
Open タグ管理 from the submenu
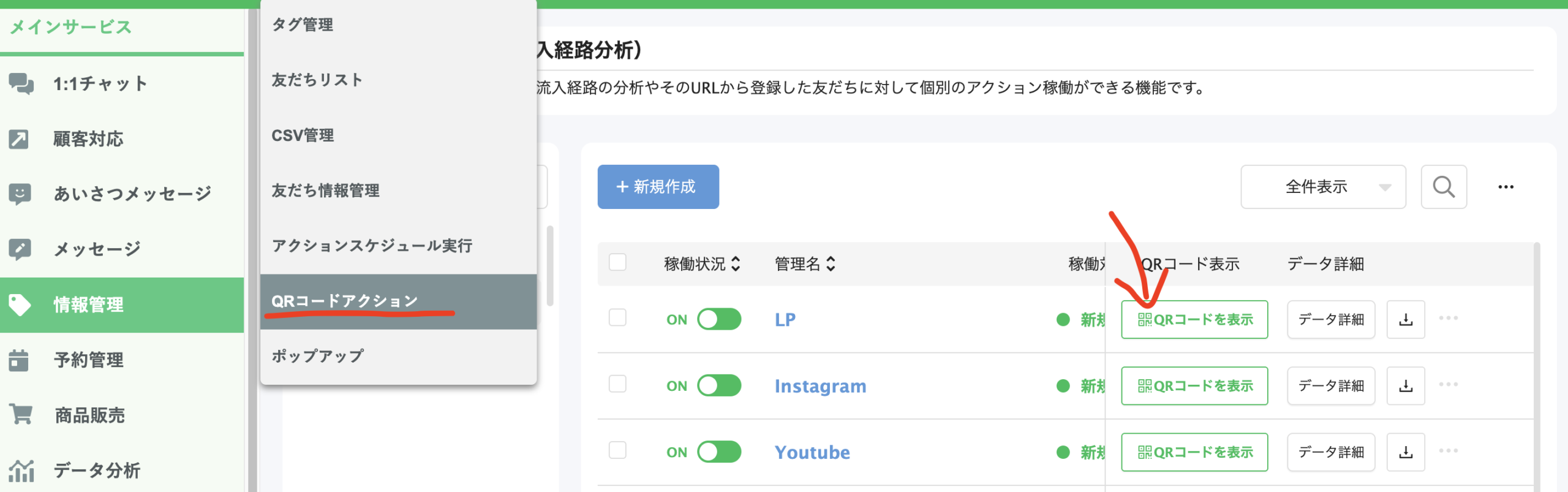(303, 25)
